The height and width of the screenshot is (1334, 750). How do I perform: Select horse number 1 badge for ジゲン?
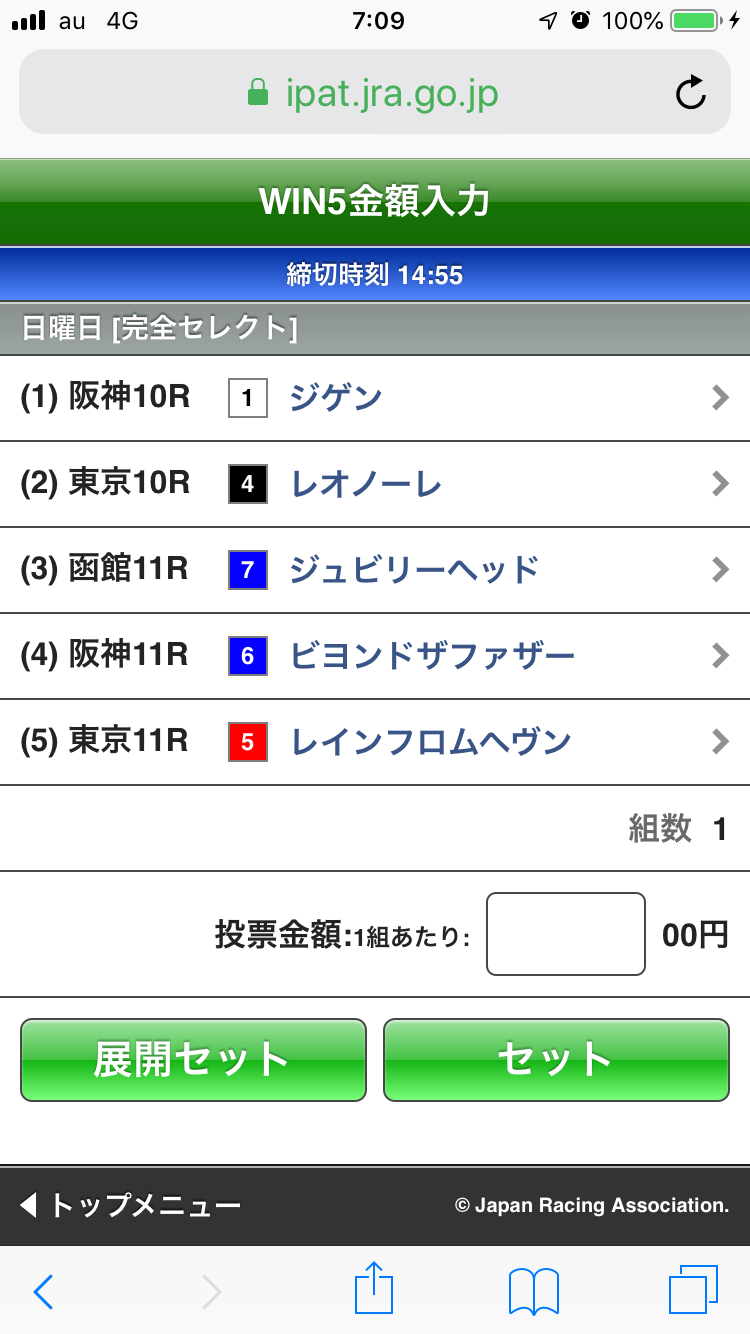247,397
